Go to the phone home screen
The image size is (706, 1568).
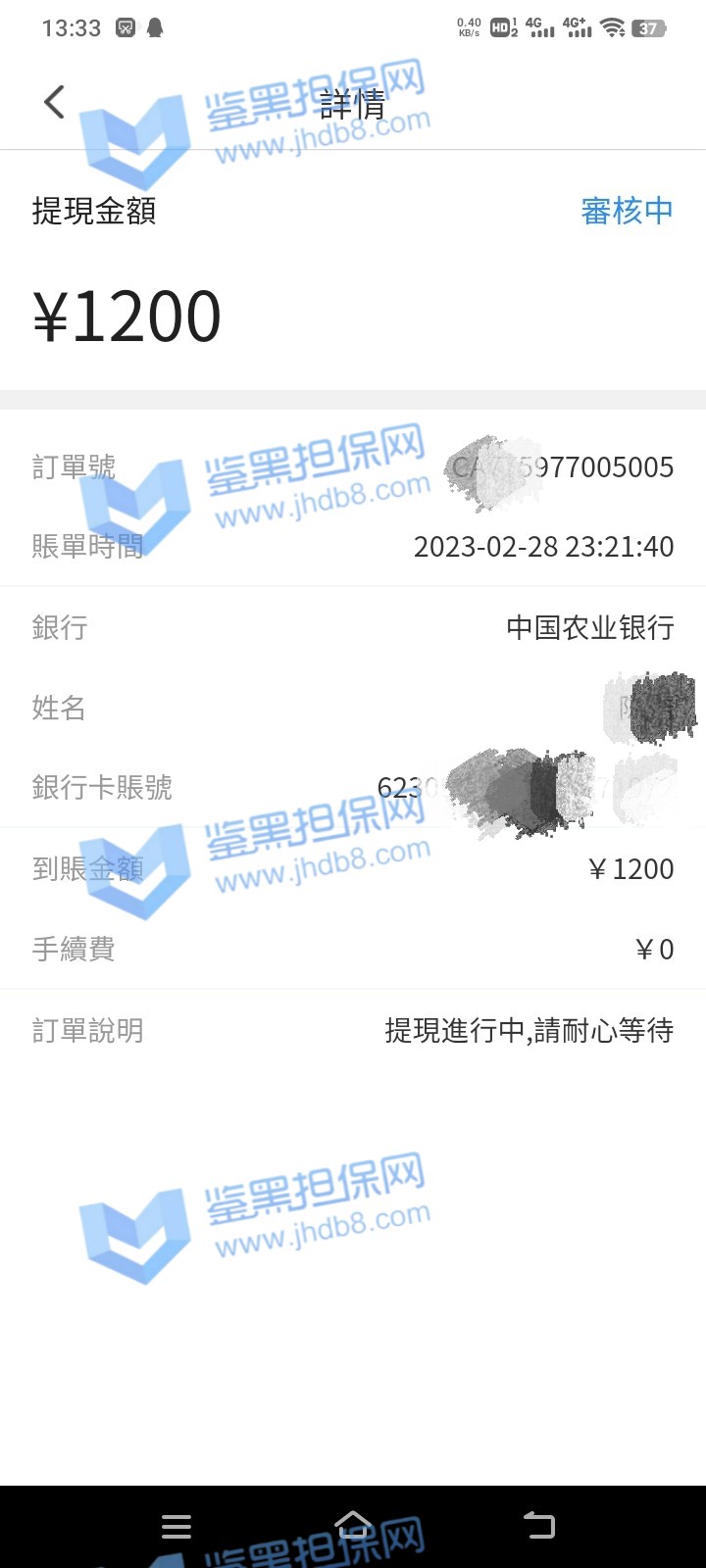coord(353,1525)
